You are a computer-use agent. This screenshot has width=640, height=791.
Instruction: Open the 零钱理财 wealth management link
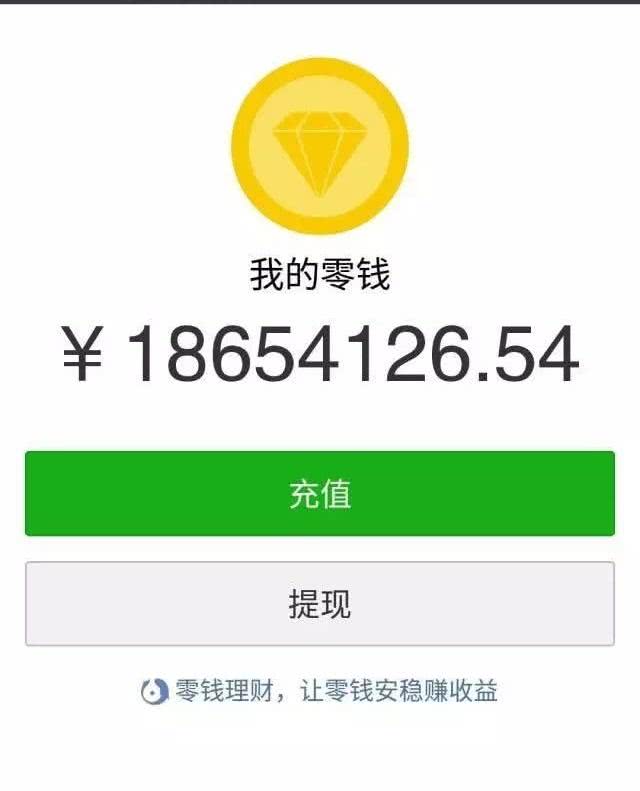coord(320,691)
